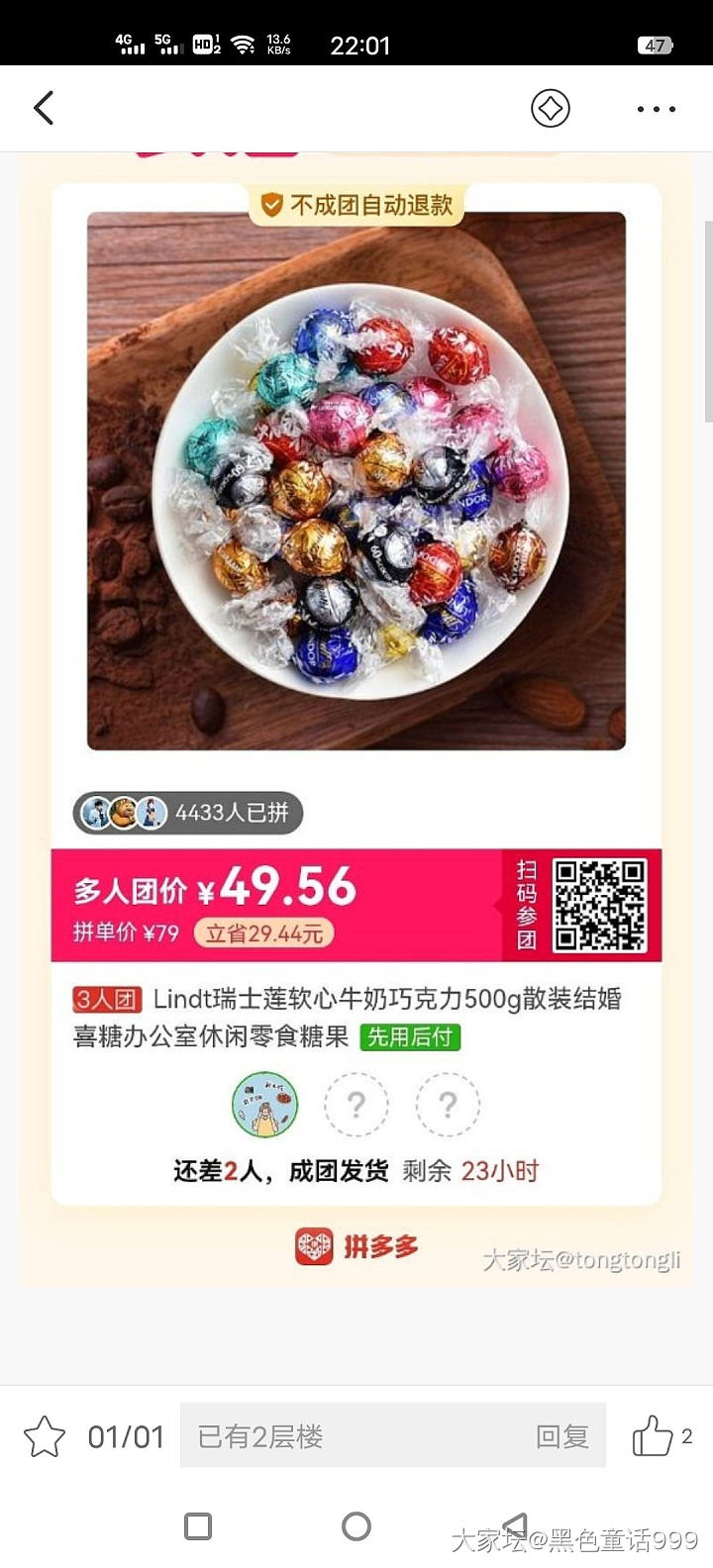Image resolution: width=713 pixels, height=1568 pixels.
Task: Go back using the top arrow
Action: (44, 108)
